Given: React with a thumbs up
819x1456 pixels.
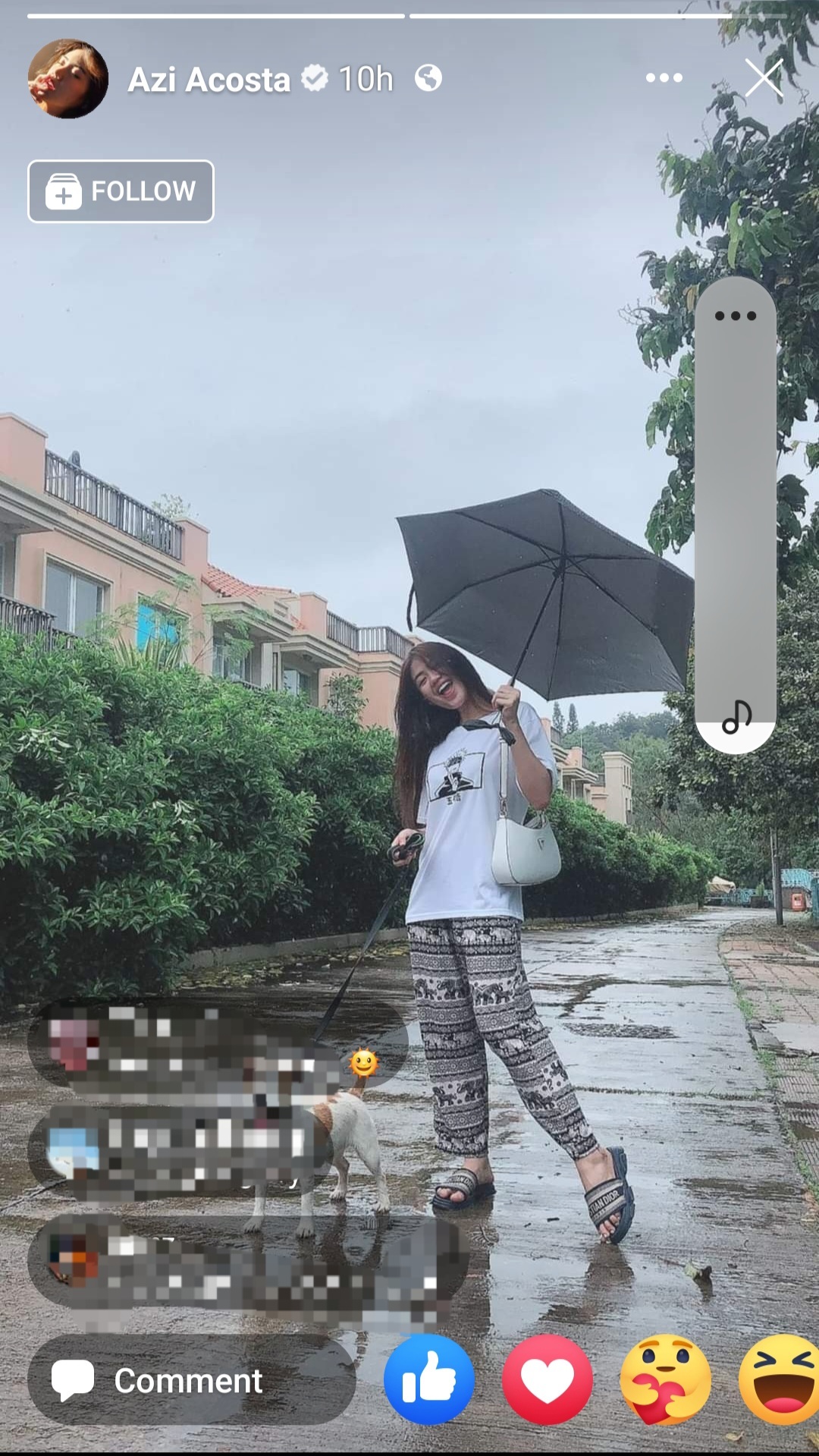Looking at the screenshot, I should pyautogui.click(x=429, y=1380).
